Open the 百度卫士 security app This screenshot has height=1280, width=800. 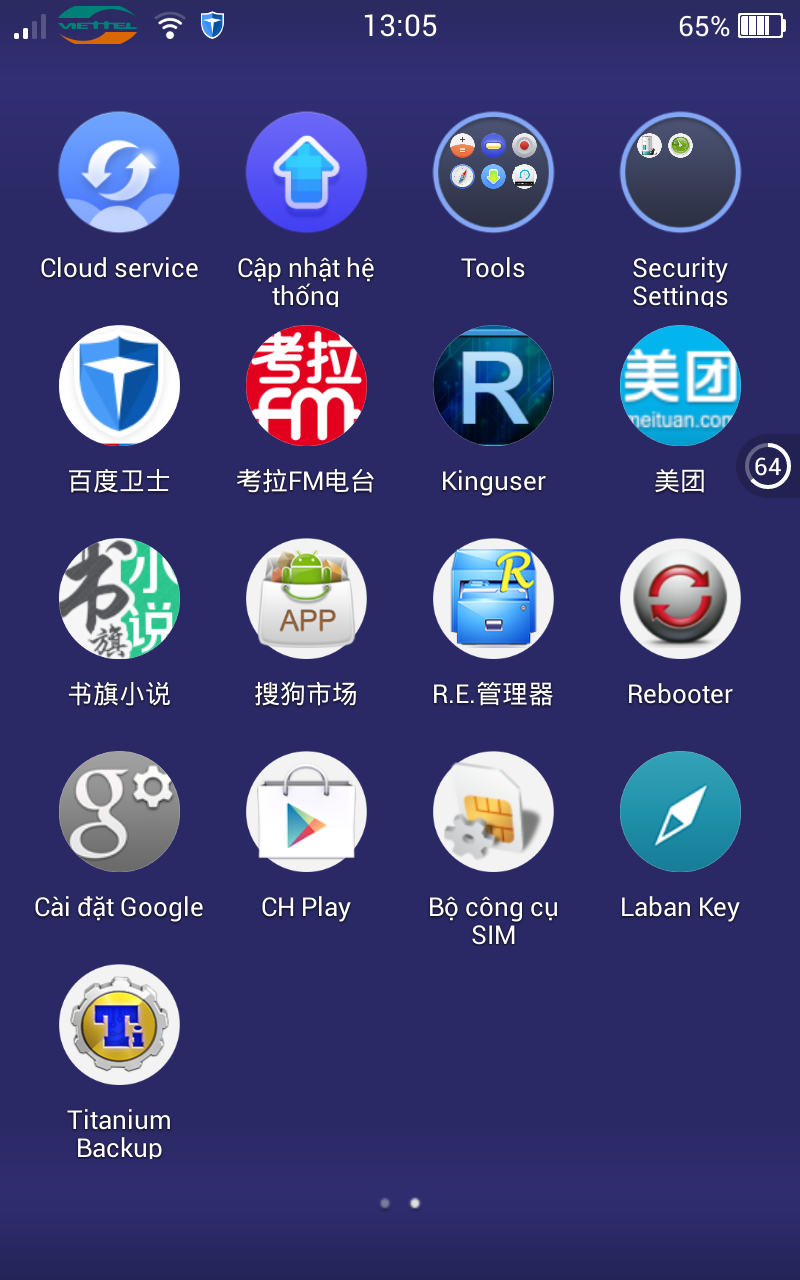pos(119,385)
